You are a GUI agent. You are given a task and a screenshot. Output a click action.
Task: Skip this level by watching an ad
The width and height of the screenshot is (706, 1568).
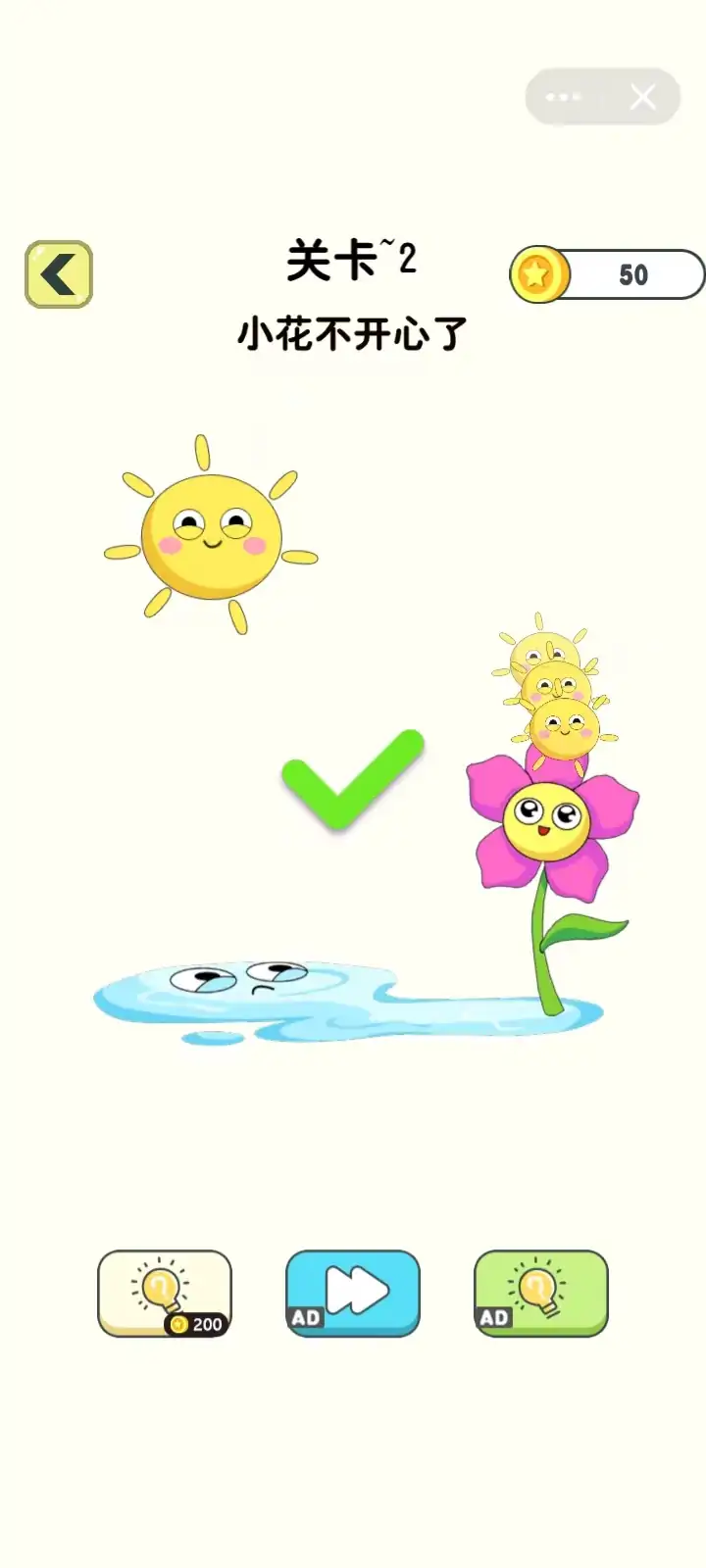pos(353,1293)
